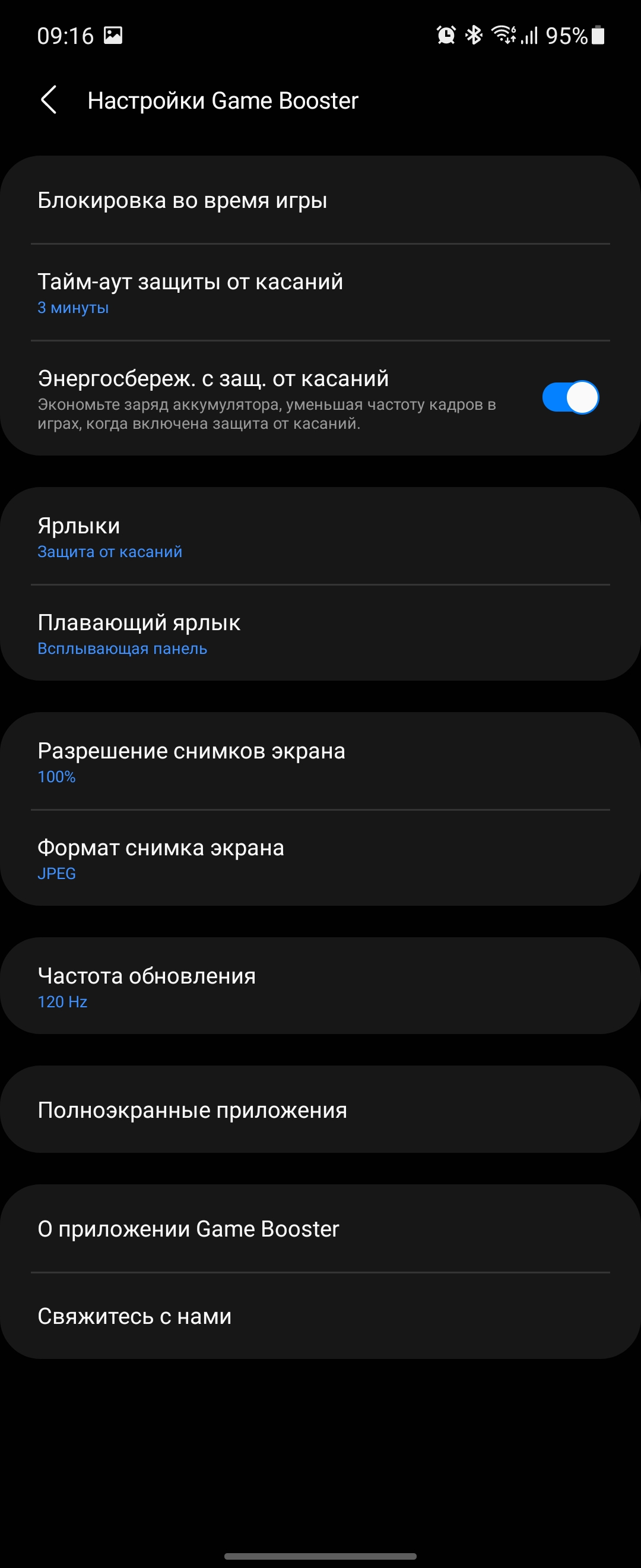This screenshot has height=1568, width=641.
Task: Go back from Game Booster settings
Action: [49, 100]
